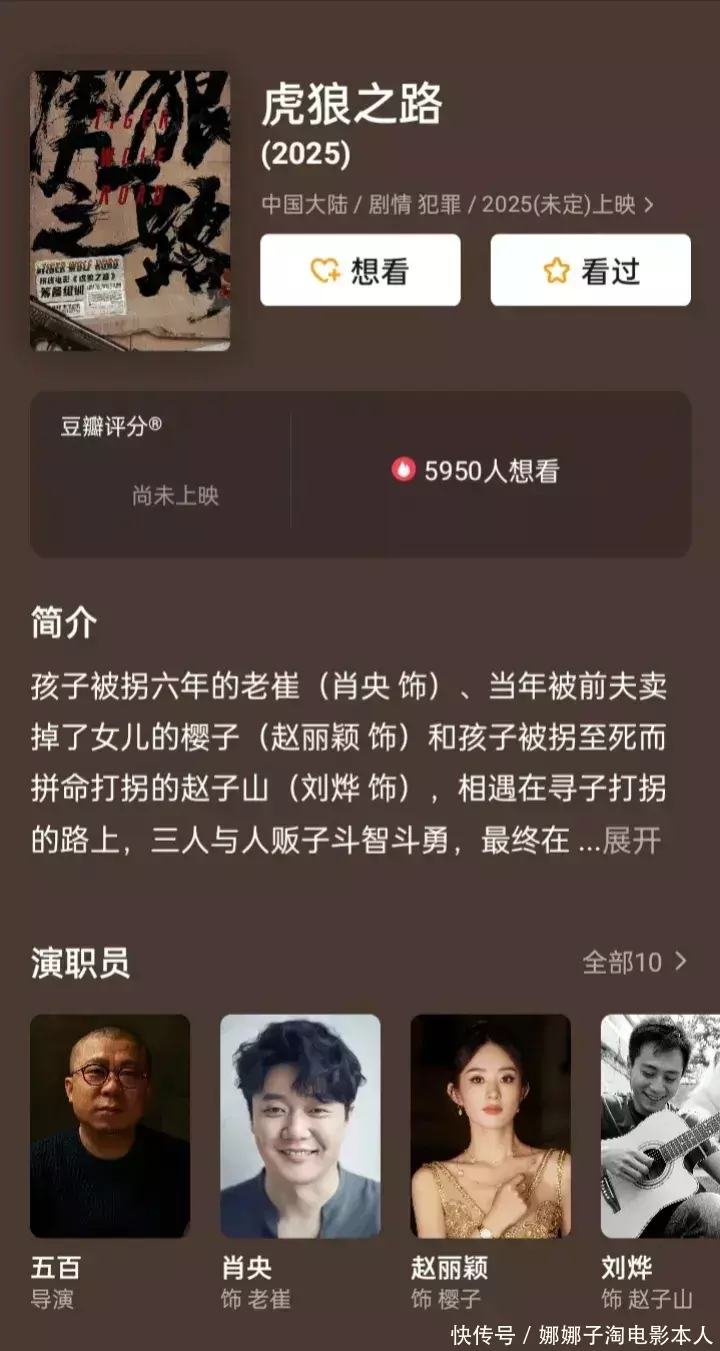Open actress 赵丽颖's profile

pyautogui.click(x=490, y=1127)
